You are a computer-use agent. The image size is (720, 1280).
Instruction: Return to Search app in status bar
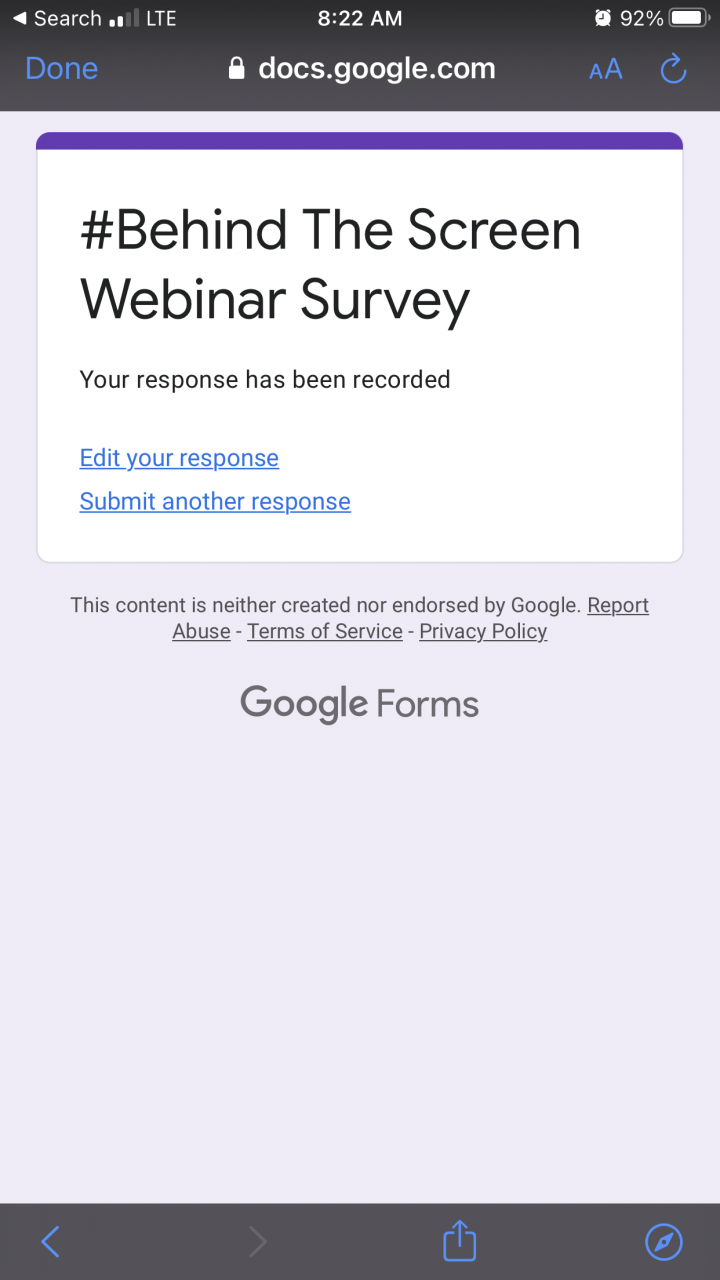(56, 18)
